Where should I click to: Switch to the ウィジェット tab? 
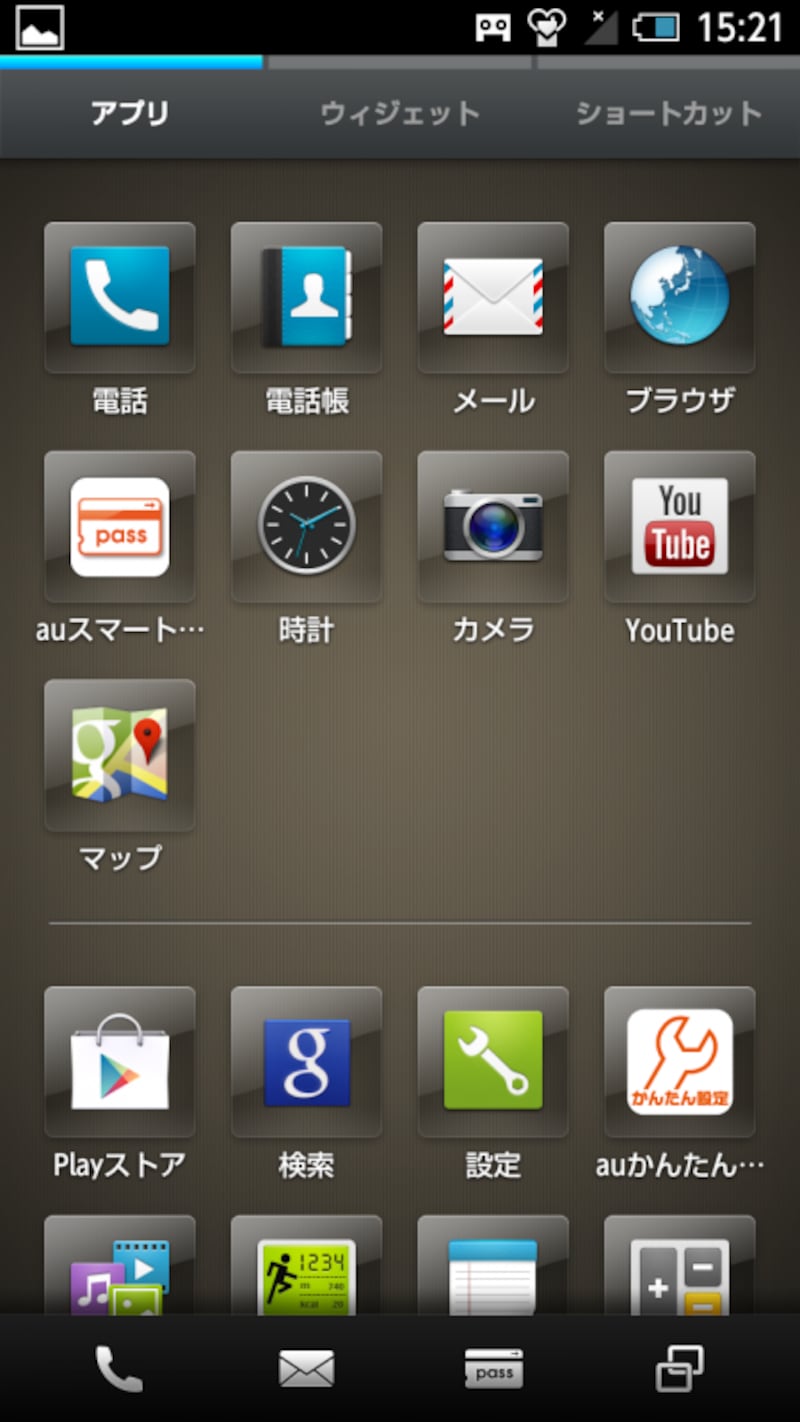(x=400, y=113)
